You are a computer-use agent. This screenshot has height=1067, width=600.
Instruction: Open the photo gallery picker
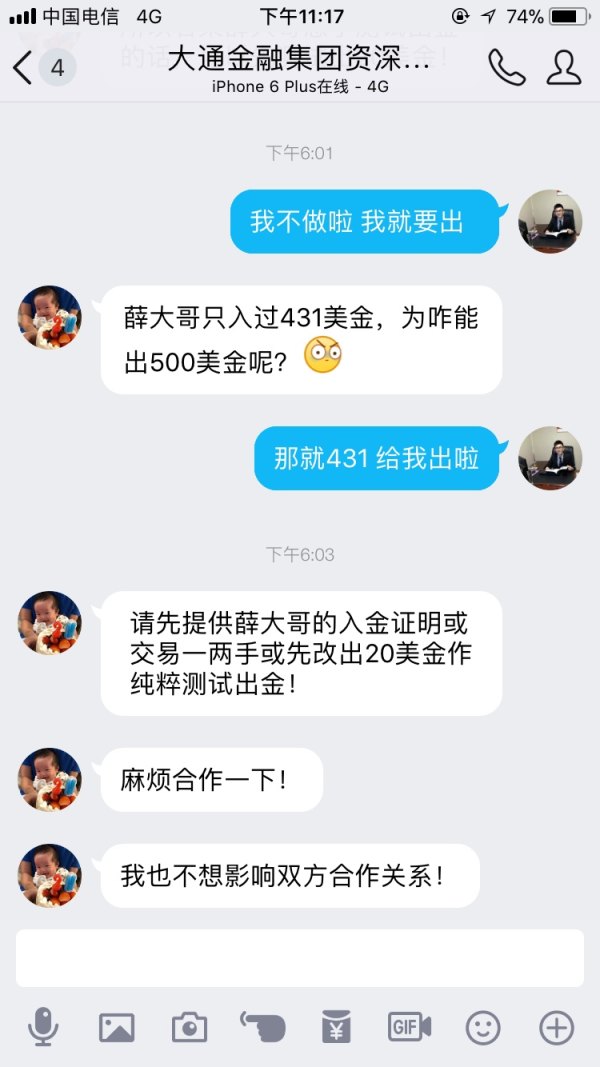tap(116, 1027)
